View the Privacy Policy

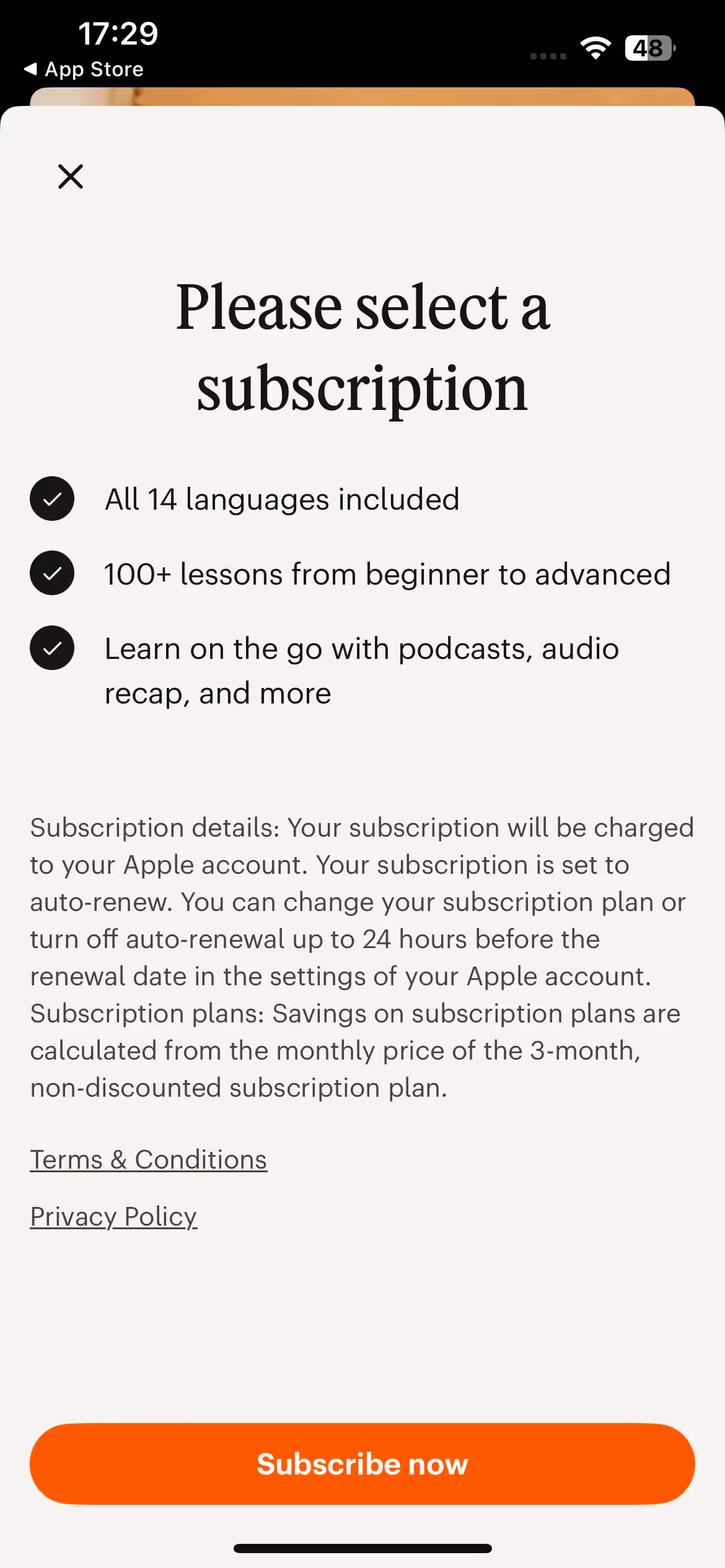(x=113, y=1217)
